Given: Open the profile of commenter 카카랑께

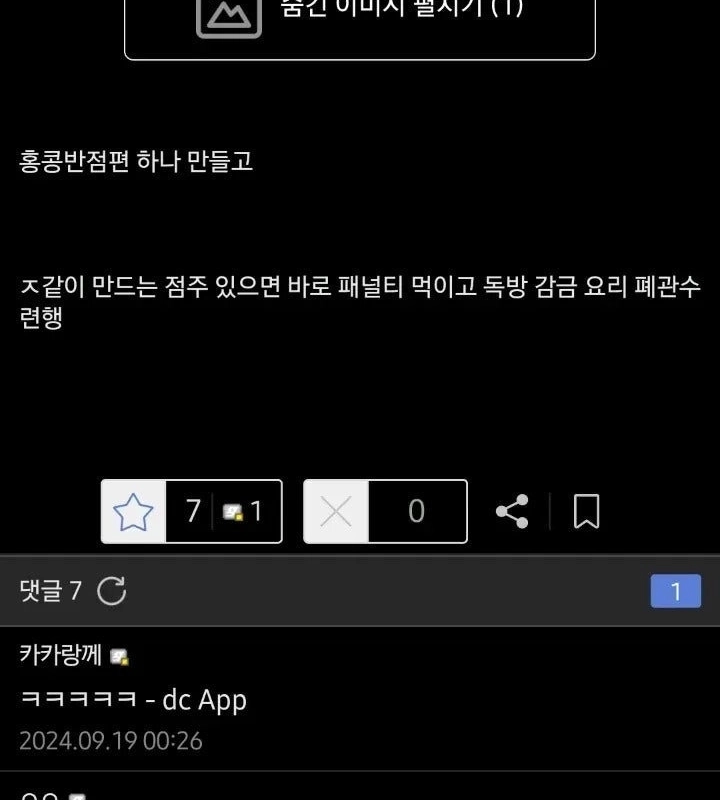Looking at the screenshot, I should pyautogui.click(x=60, y=655).
